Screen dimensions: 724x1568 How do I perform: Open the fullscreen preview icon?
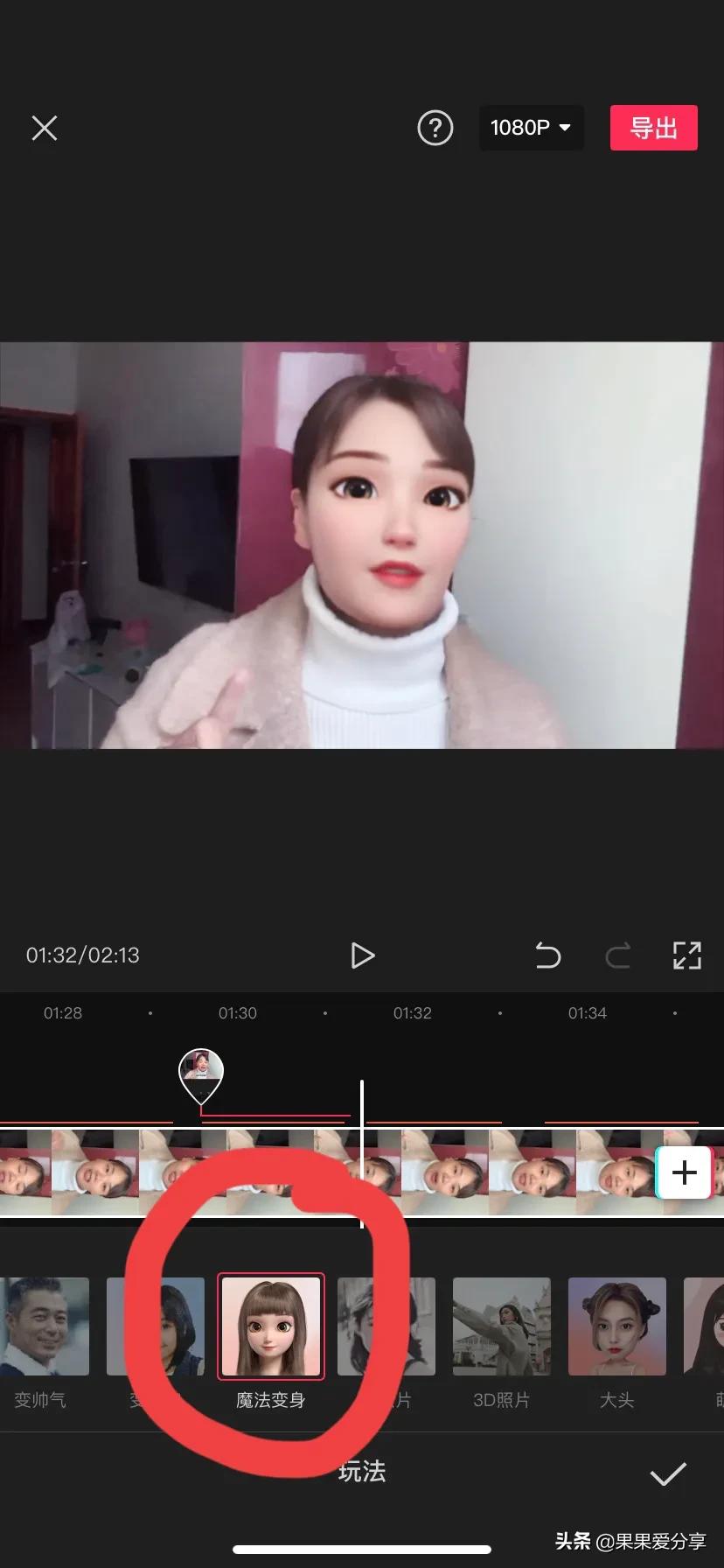coord(687,955)
